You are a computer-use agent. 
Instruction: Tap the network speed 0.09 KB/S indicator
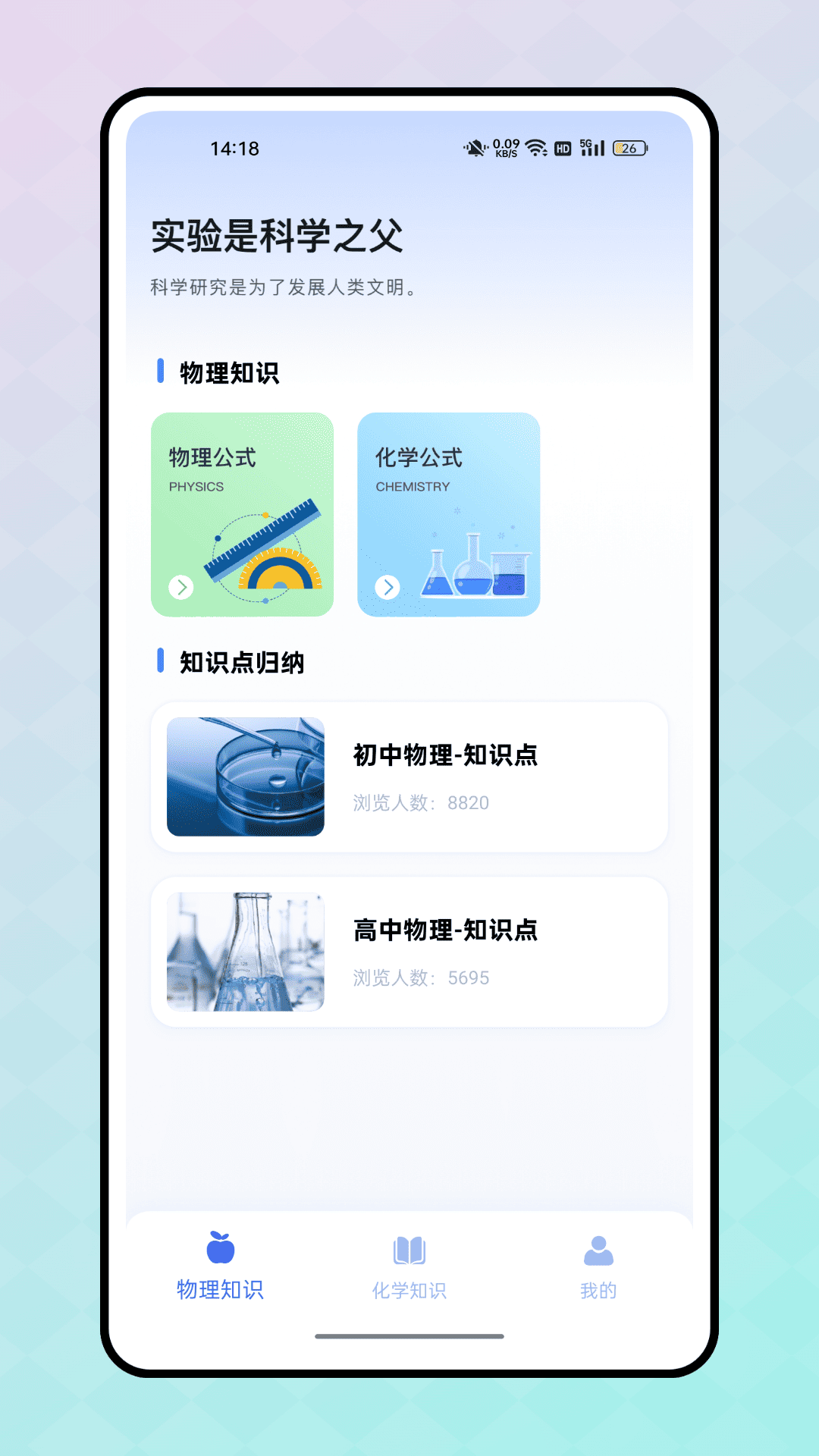(504, 146)
